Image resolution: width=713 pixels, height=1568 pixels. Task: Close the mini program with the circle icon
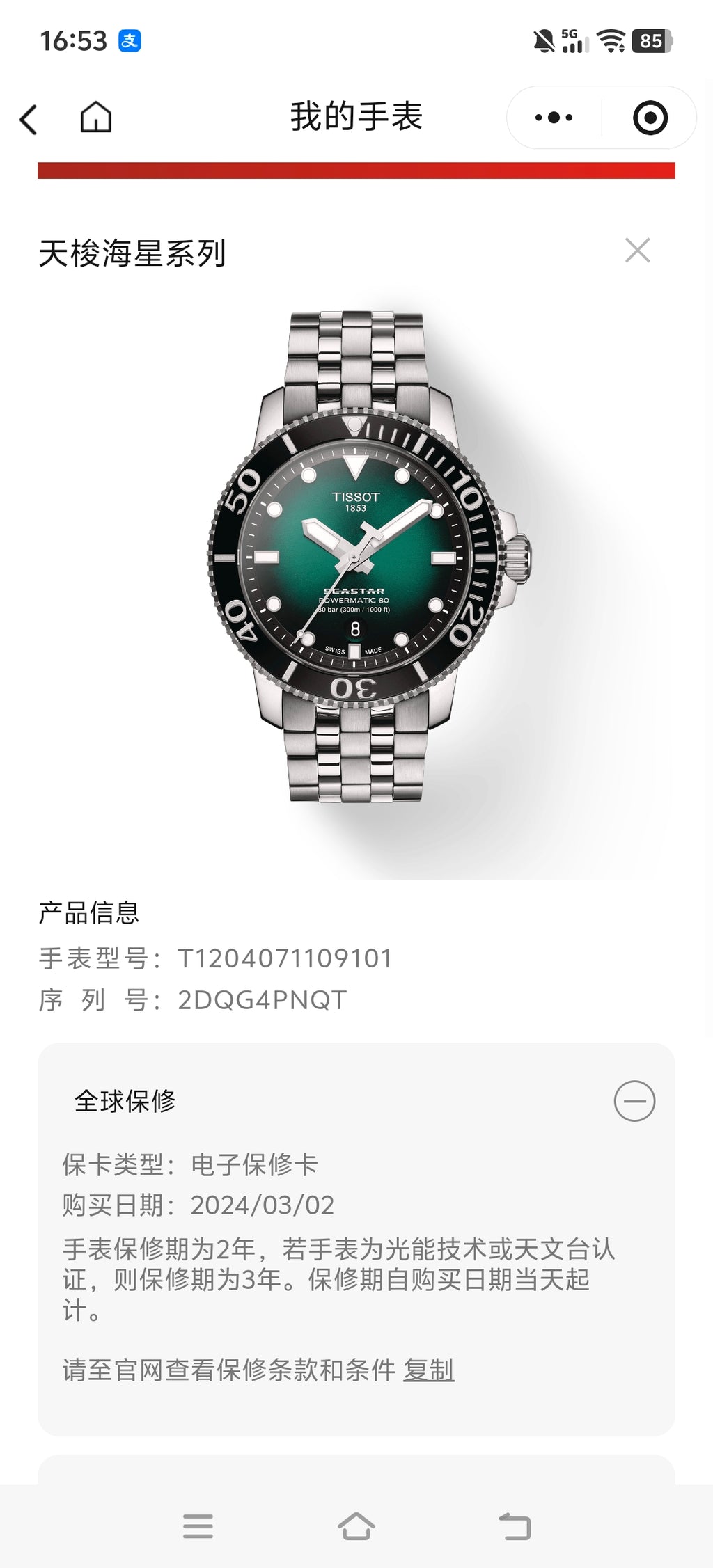(650, 118)
